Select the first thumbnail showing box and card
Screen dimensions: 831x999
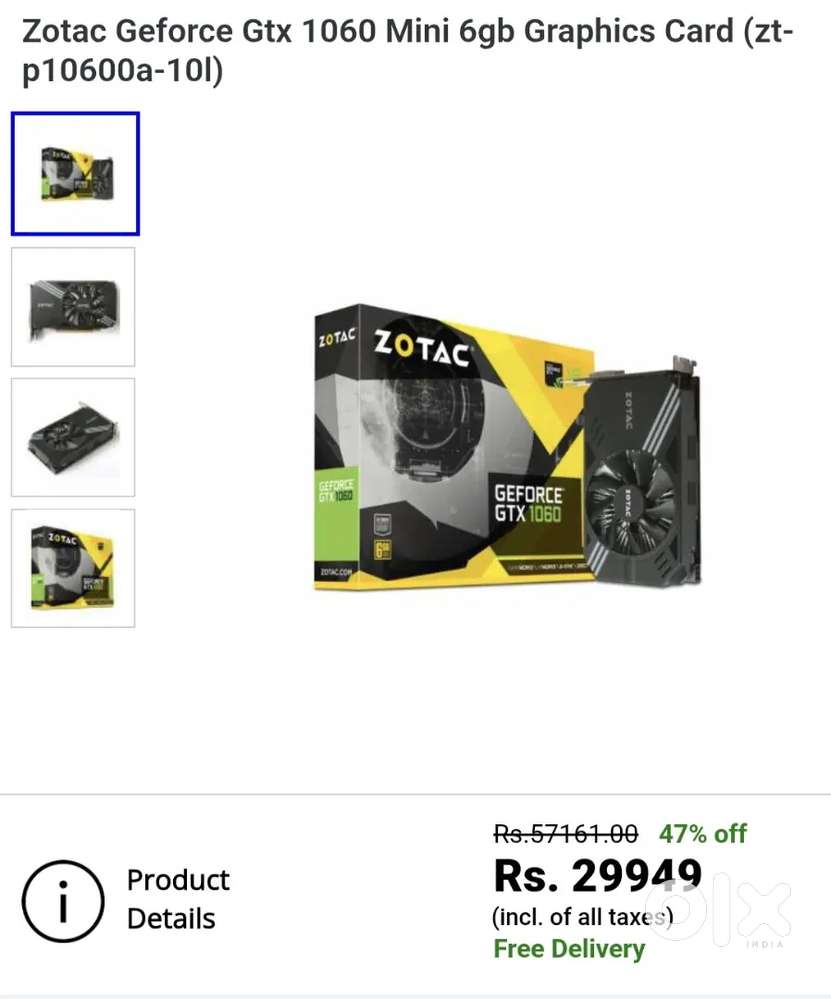[x=75, y=173]
